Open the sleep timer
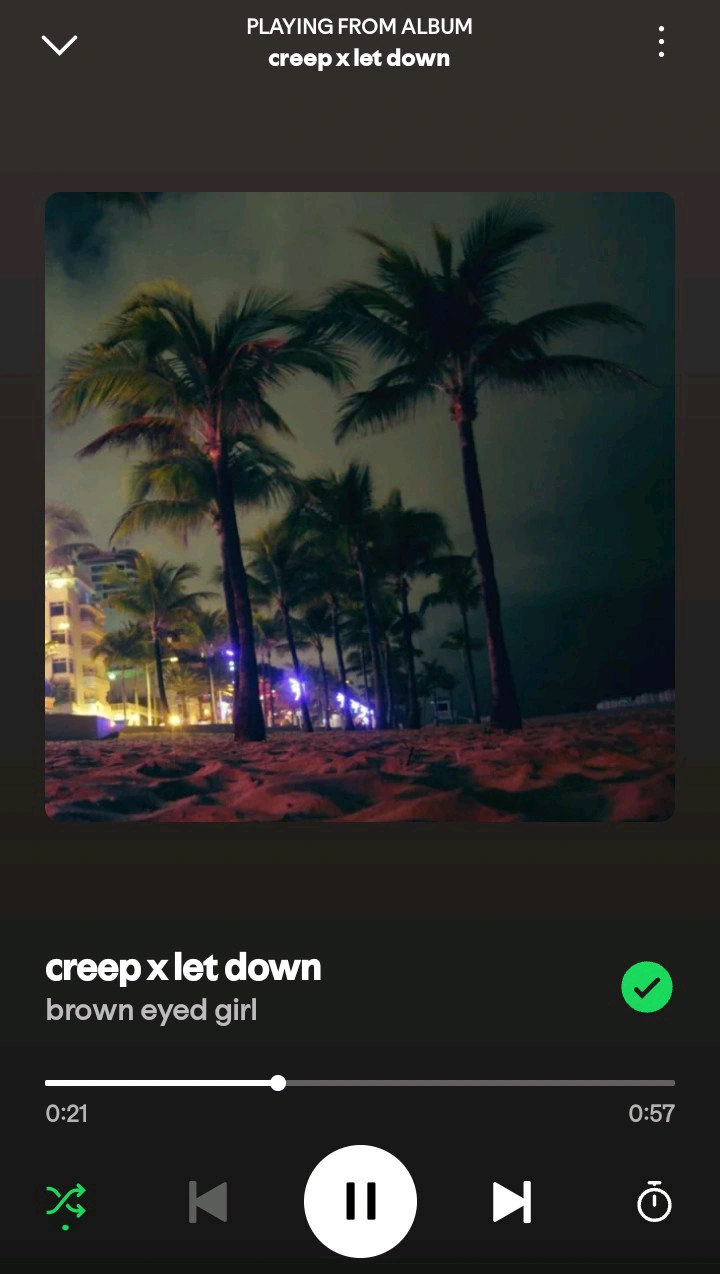The image size is (720, 1274). 654,1201
